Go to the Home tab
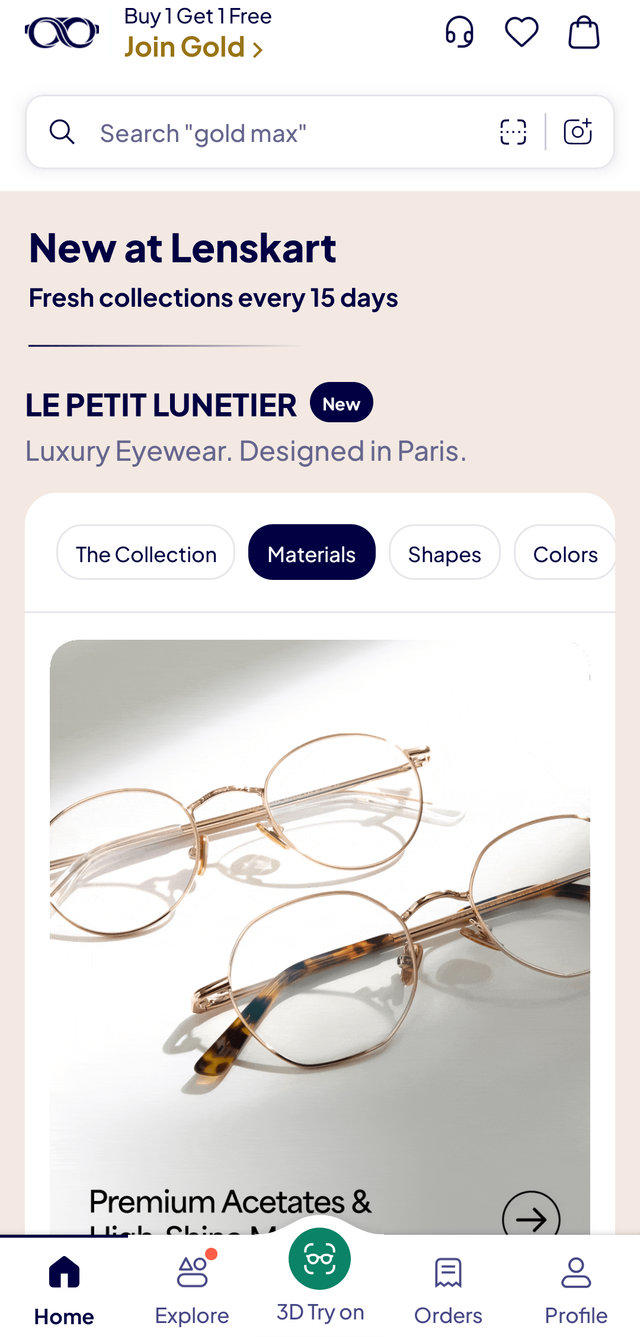640x1337 pixels. coord(64,1289)
